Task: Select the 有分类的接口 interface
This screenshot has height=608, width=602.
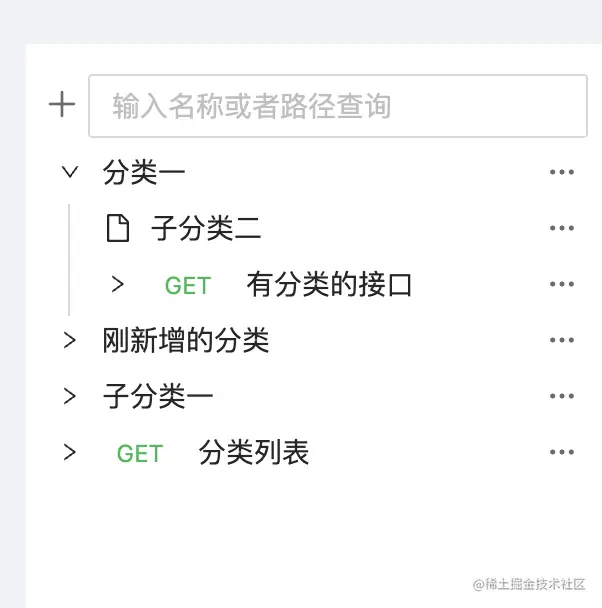Action: pos(329,286)
